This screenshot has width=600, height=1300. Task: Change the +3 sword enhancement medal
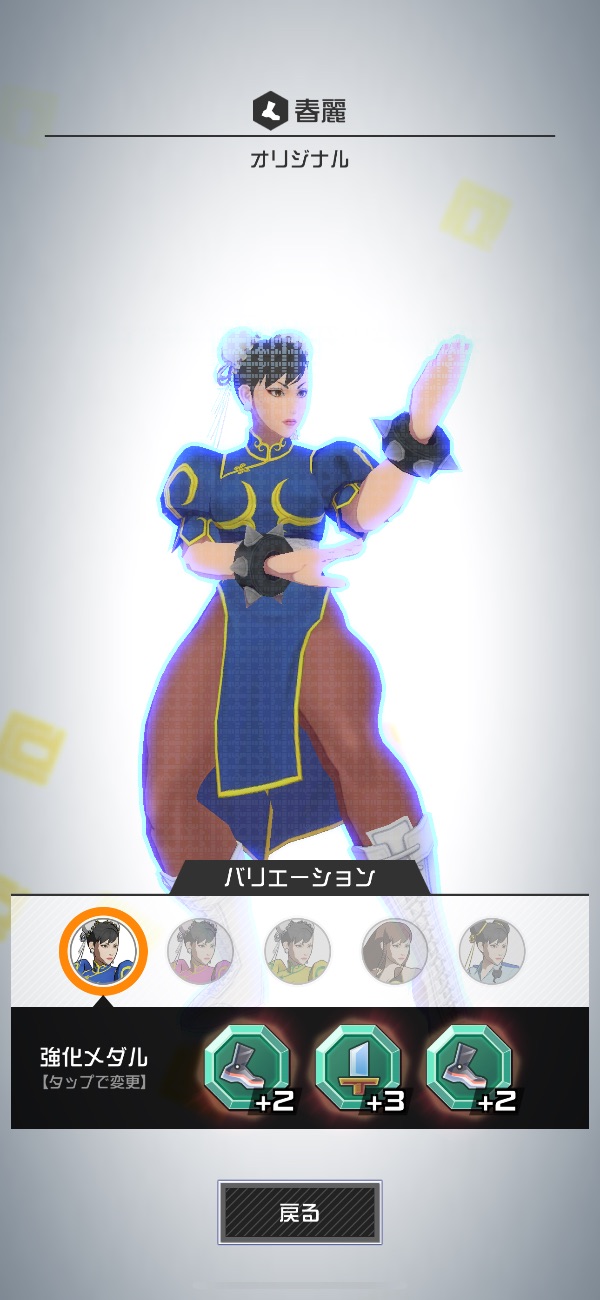tap(358, 1070)
